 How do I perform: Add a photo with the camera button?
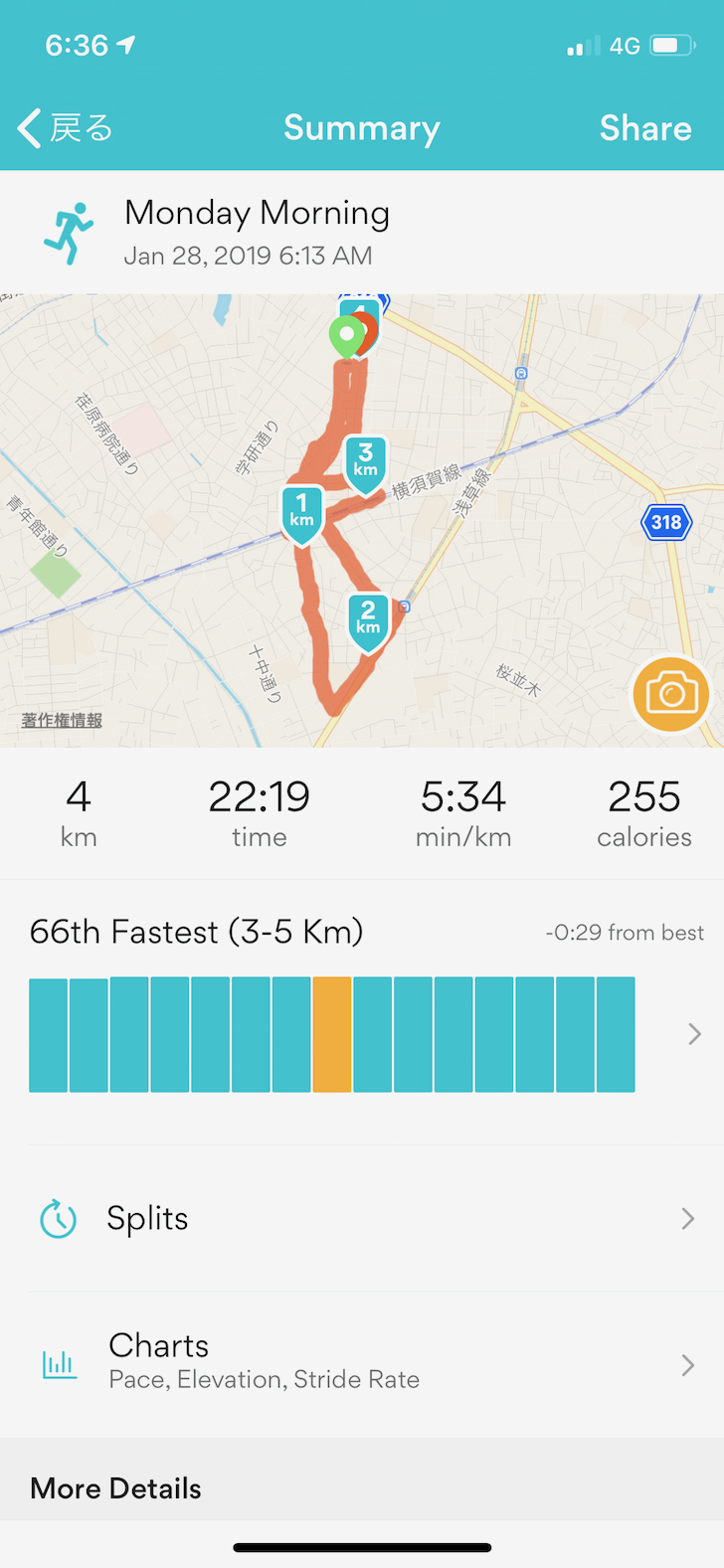pyautogui.click(x=671, y=693)
